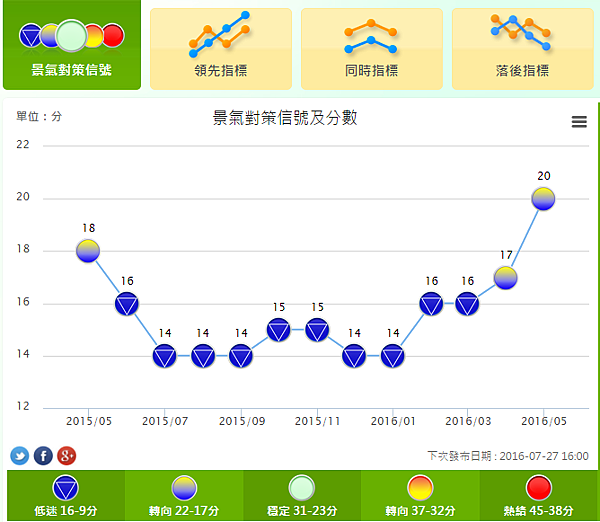The height and width of the screenshot is (522, 600).
Task: Switch to the 領先指標 tab
Action: [220, 49]
